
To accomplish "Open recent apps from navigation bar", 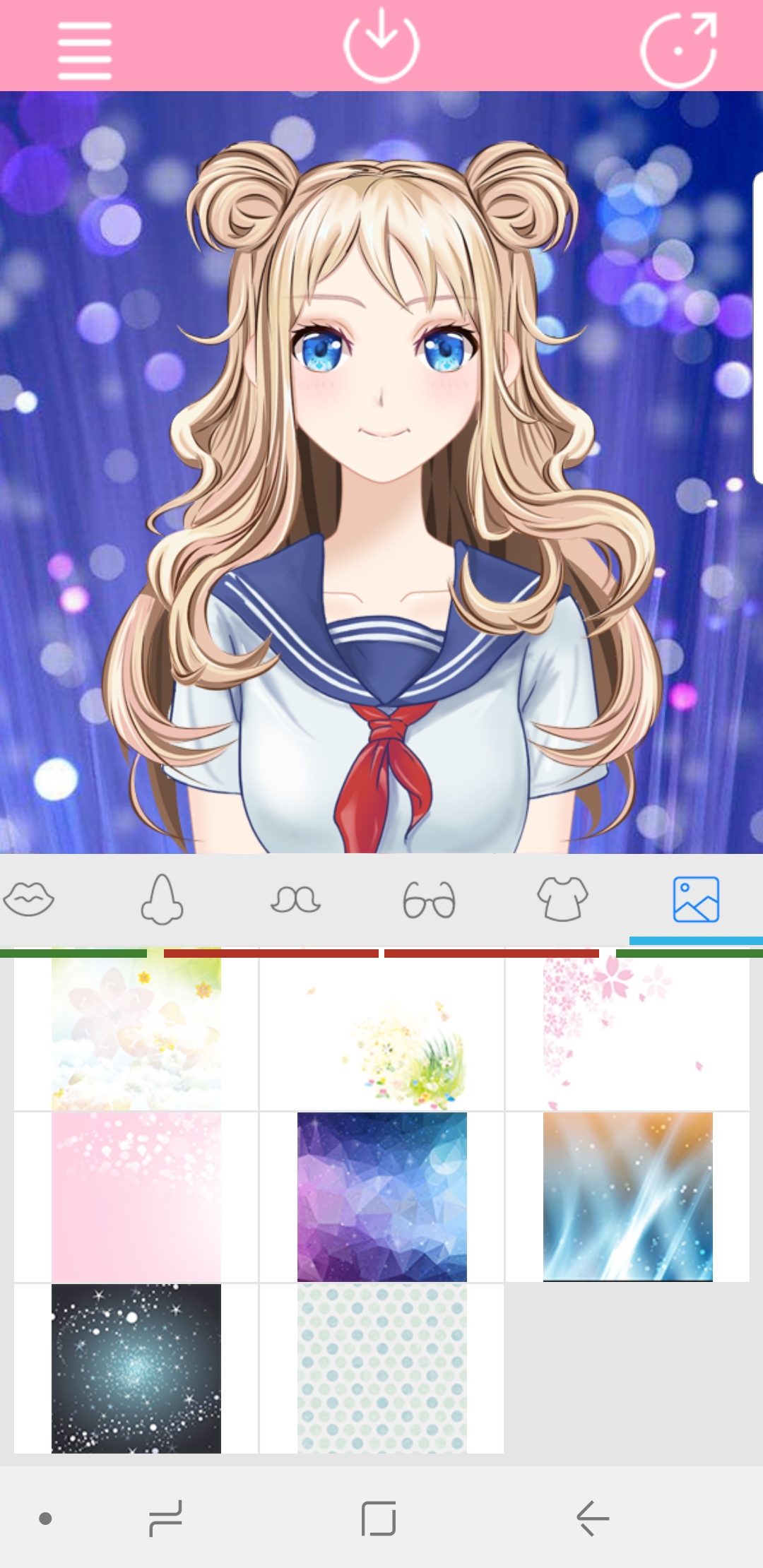I will click(165, 1519).
